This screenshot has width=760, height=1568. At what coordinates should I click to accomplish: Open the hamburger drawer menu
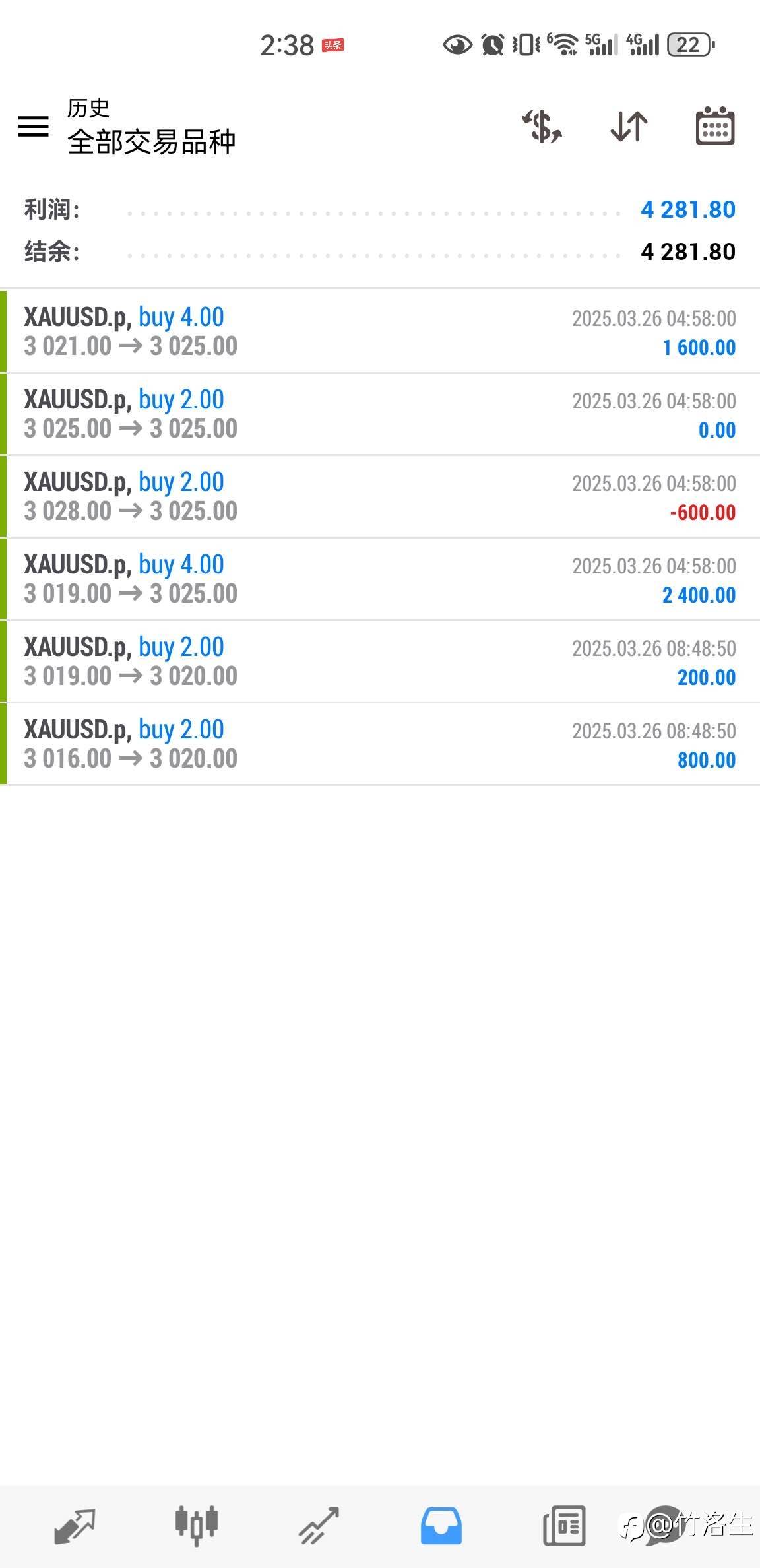coord(33,126)
